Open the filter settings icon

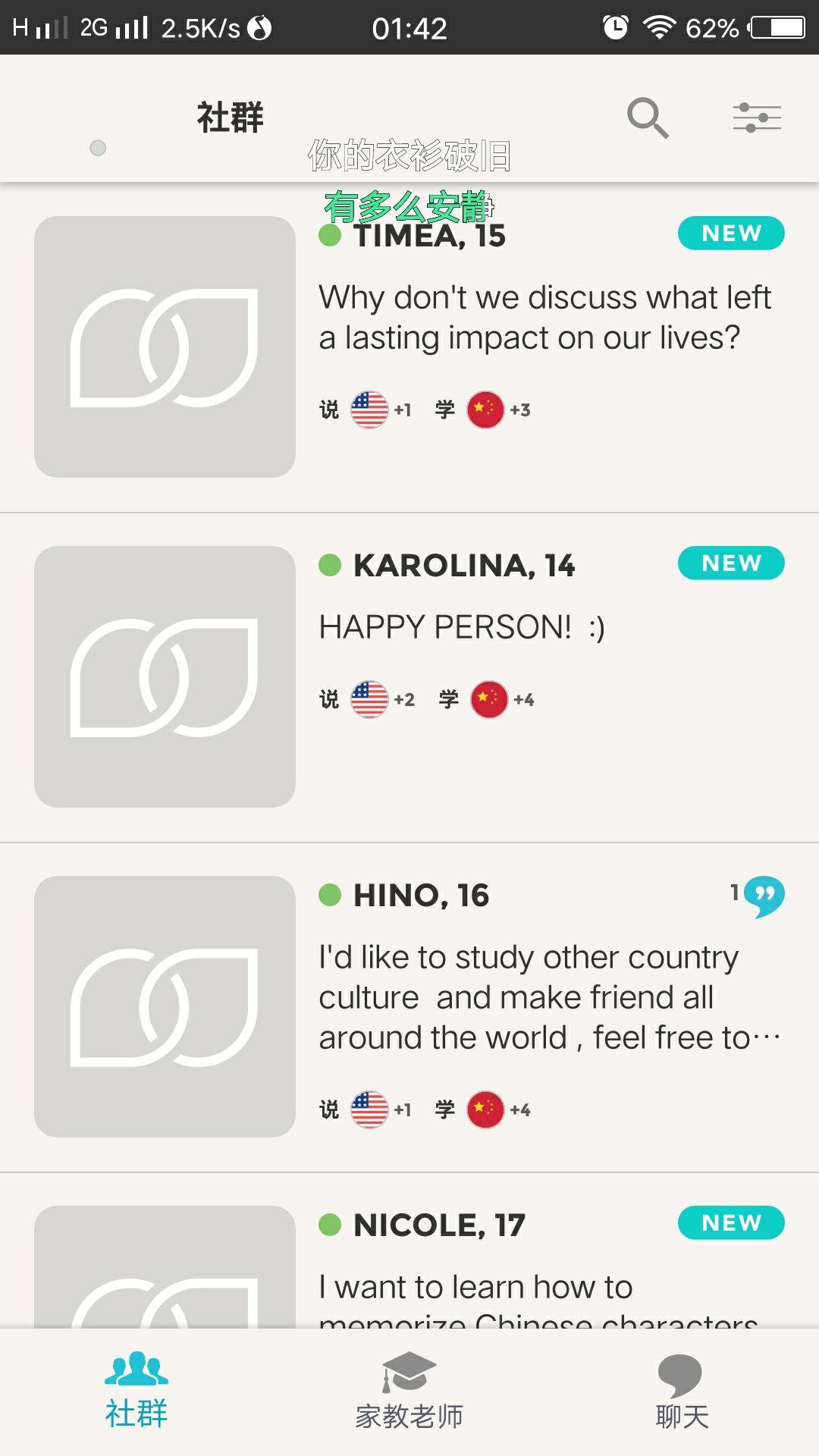[757, 118]
